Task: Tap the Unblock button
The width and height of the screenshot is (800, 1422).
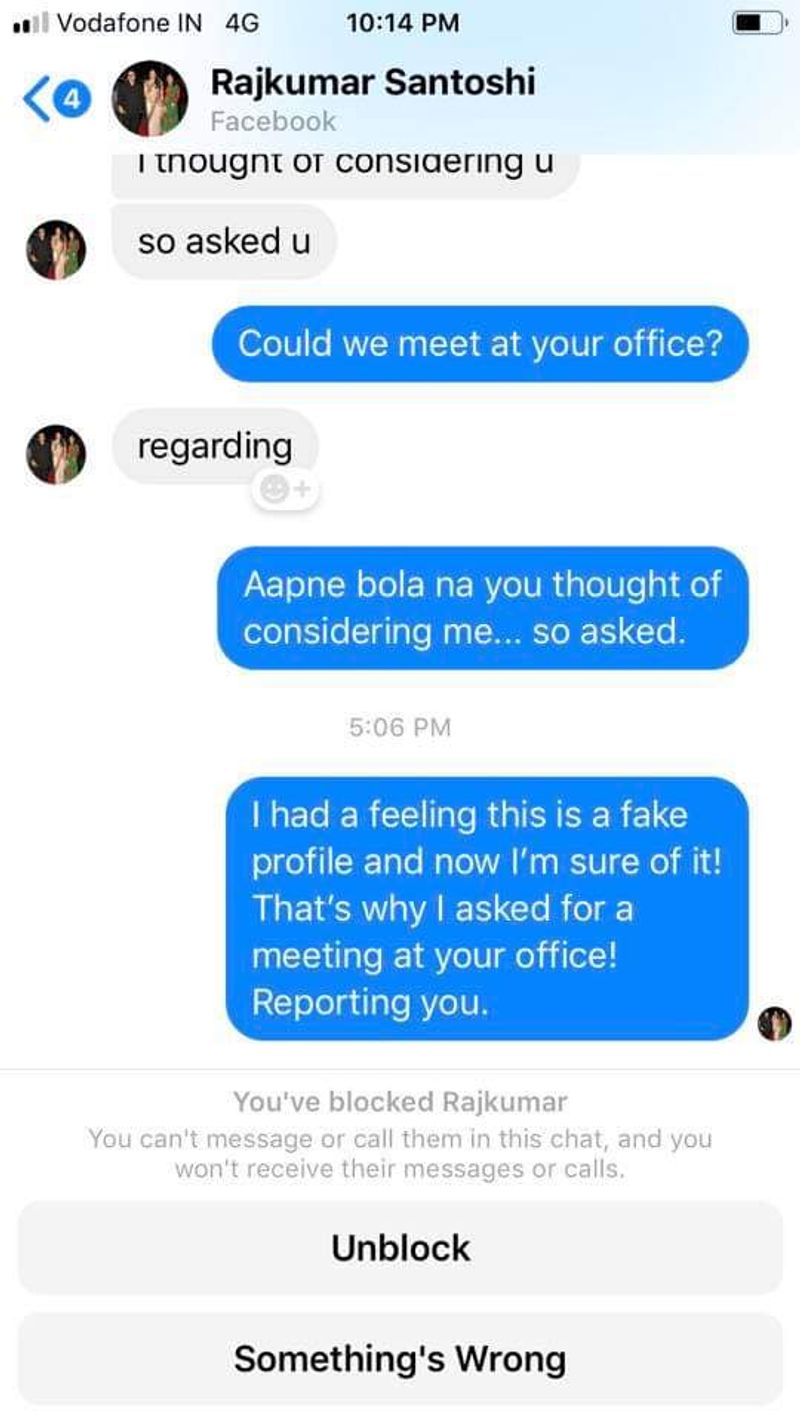Action: tap(400, 1248)
